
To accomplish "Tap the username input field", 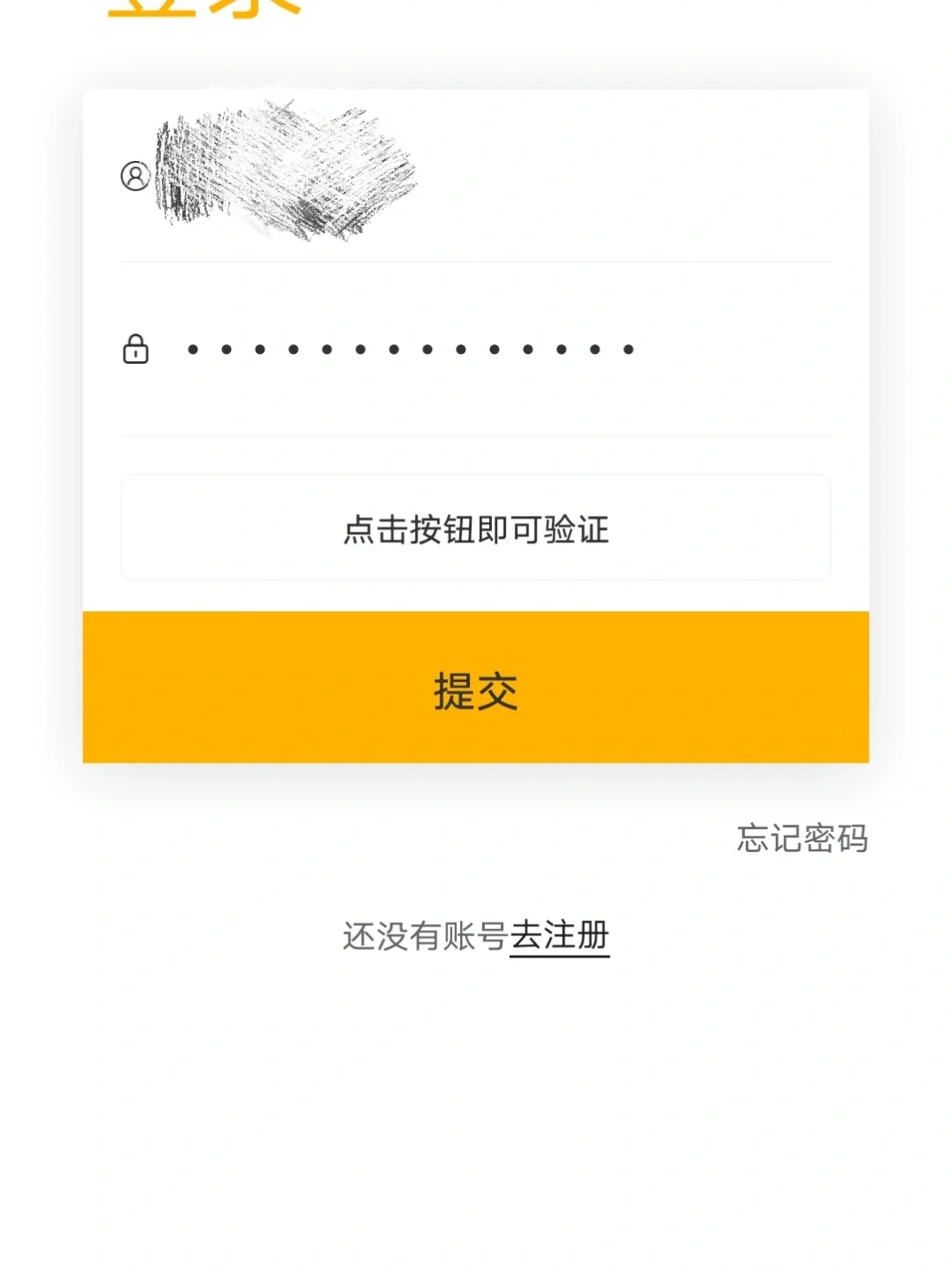I will pyautogui.click(x=495, y=177).
